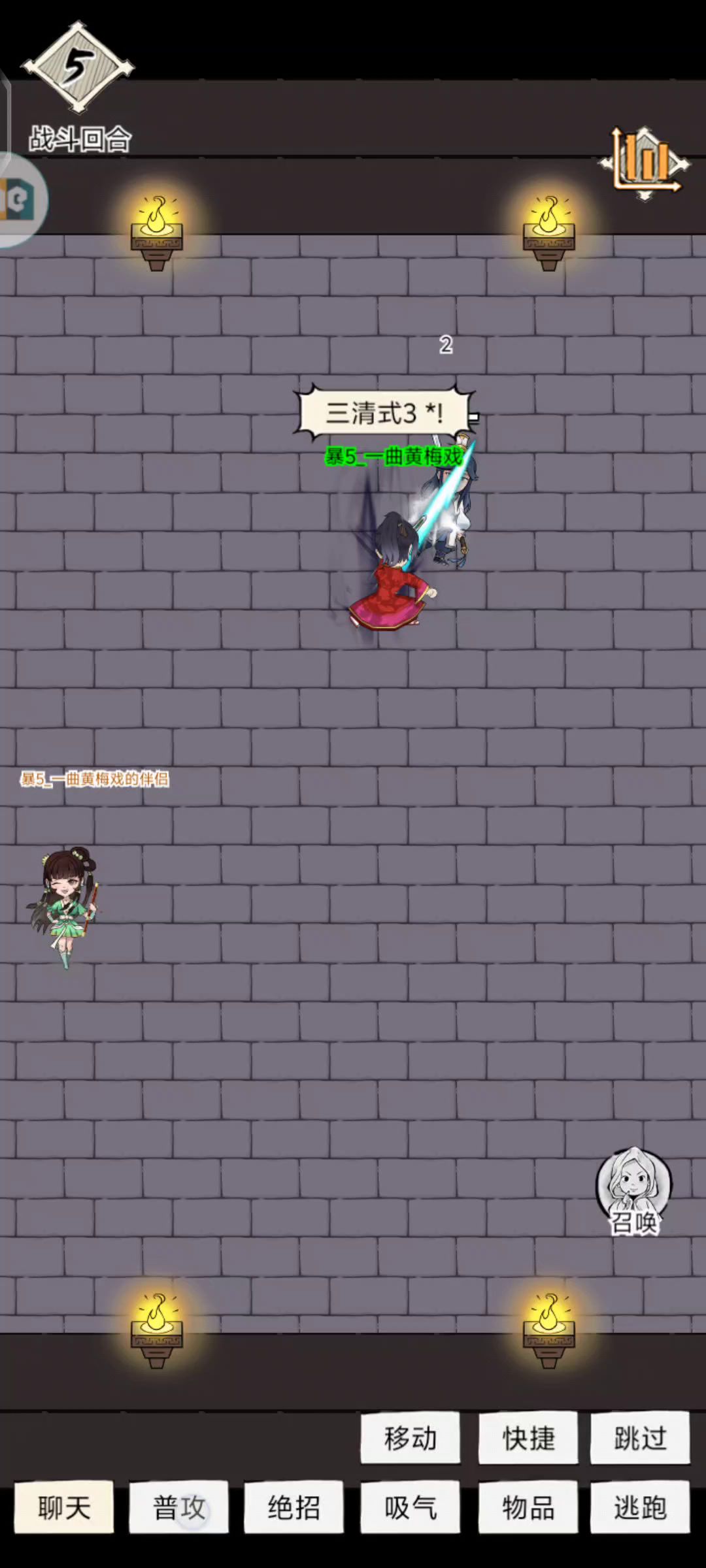Open the 快捷 shortcut menu
706x1568 pixels.
point(528,1438)
